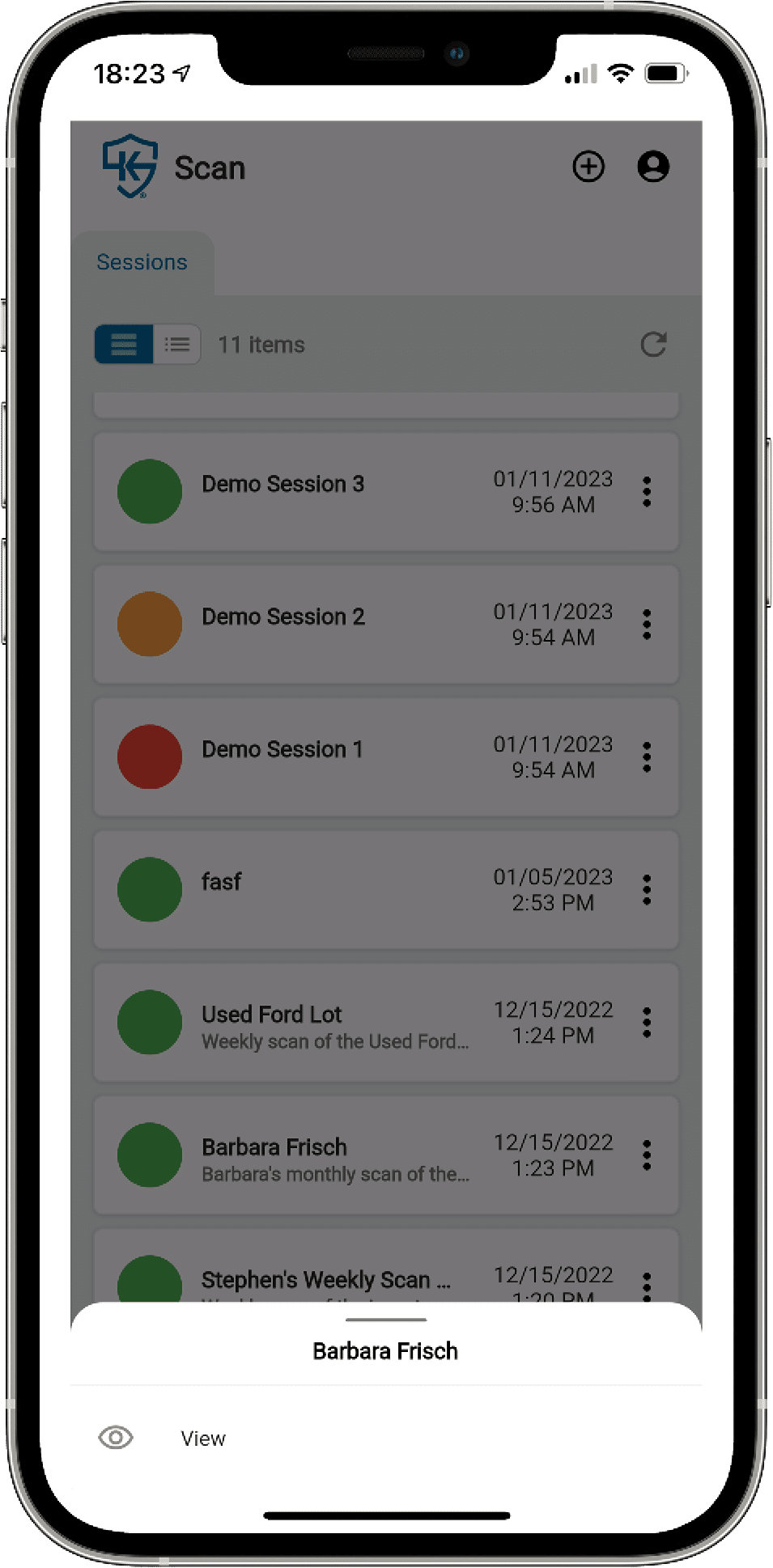Refresh the sessions list
773x1568 pixels.
click(x=653, y=345)
